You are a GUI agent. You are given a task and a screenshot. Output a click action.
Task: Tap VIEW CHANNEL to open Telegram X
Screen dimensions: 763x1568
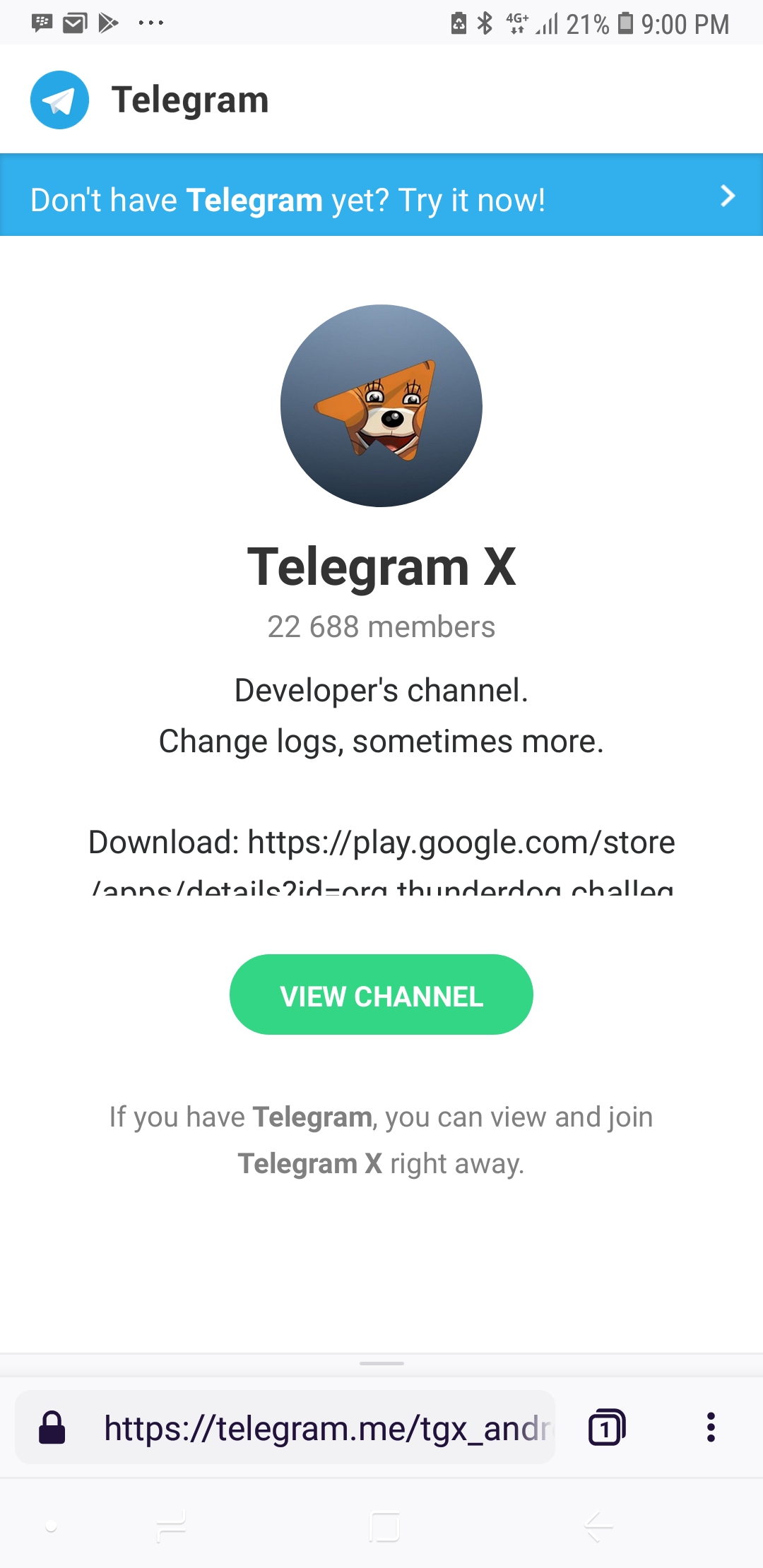tap(381, 994)
